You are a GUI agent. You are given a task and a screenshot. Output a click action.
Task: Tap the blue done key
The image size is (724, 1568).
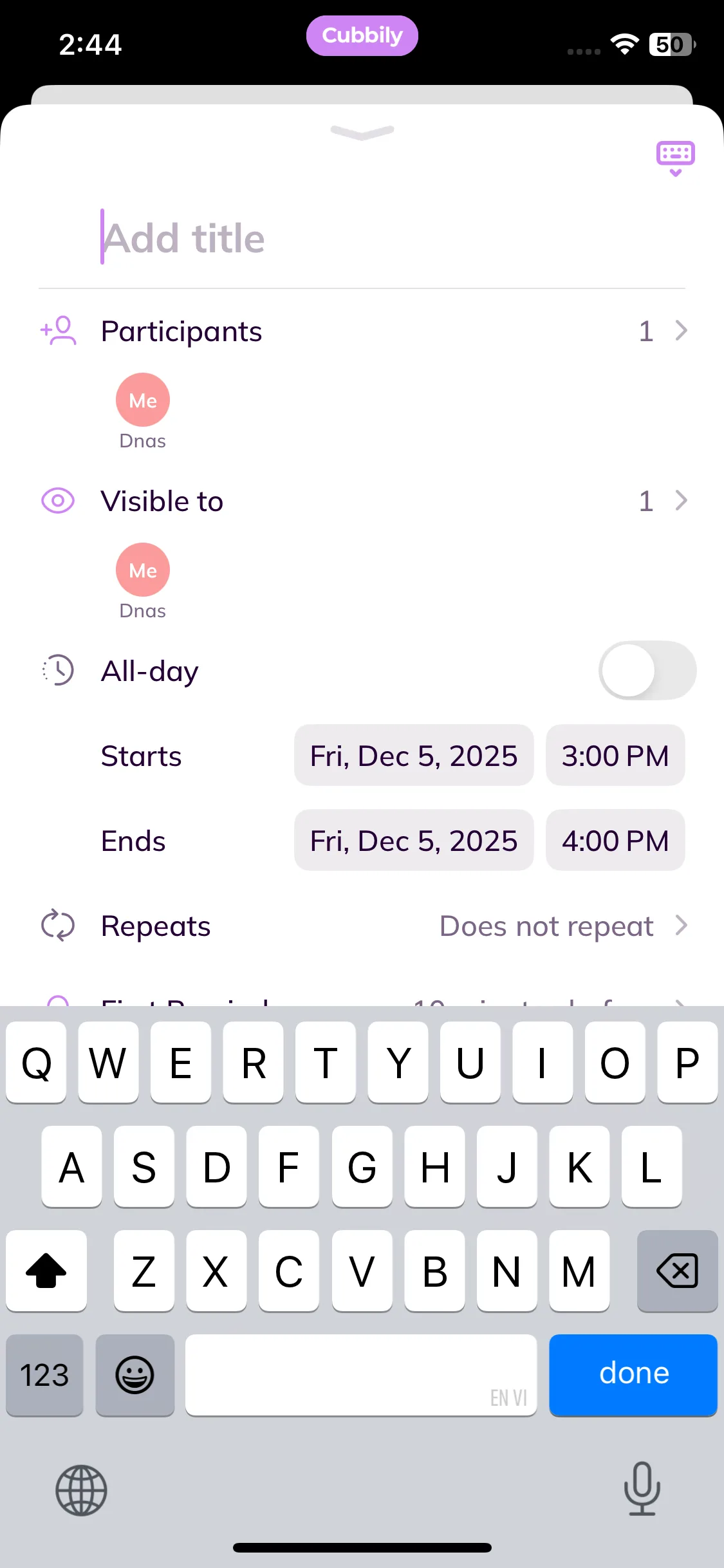(x=633, y=1374)
